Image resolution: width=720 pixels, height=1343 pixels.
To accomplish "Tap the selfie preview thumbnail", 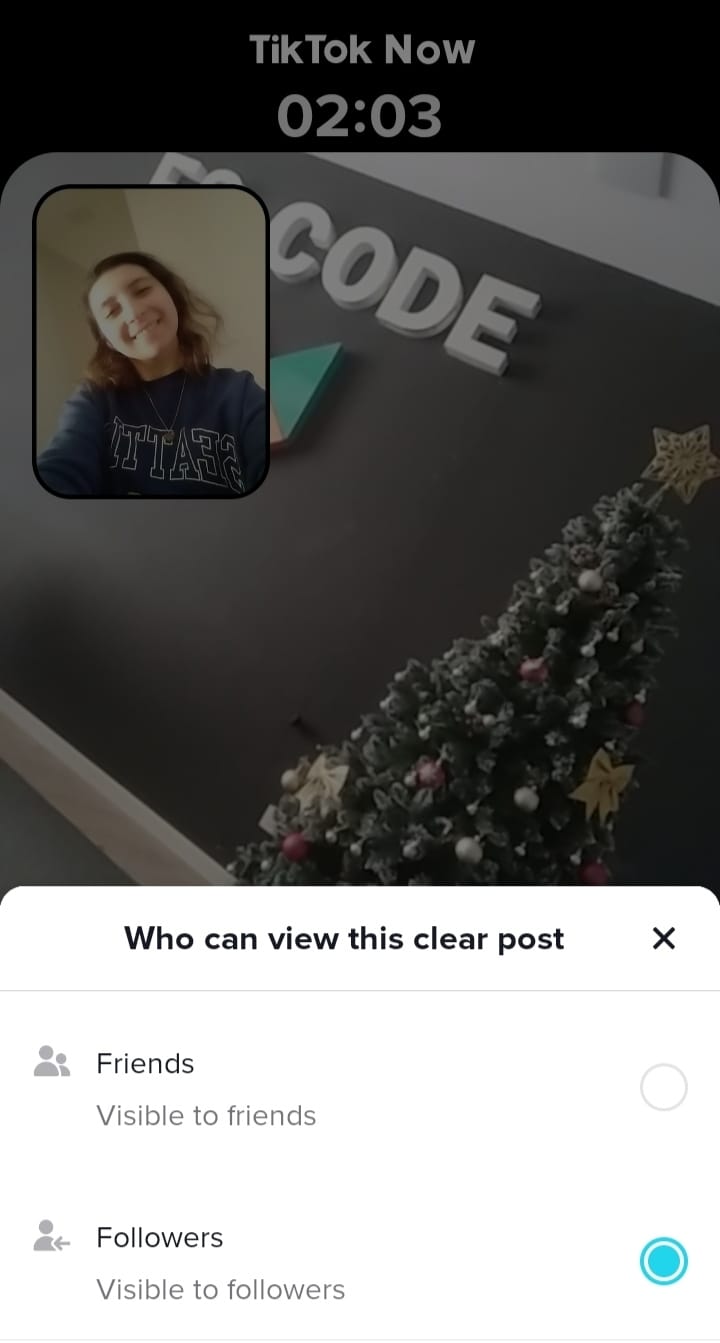I will 151,341.
